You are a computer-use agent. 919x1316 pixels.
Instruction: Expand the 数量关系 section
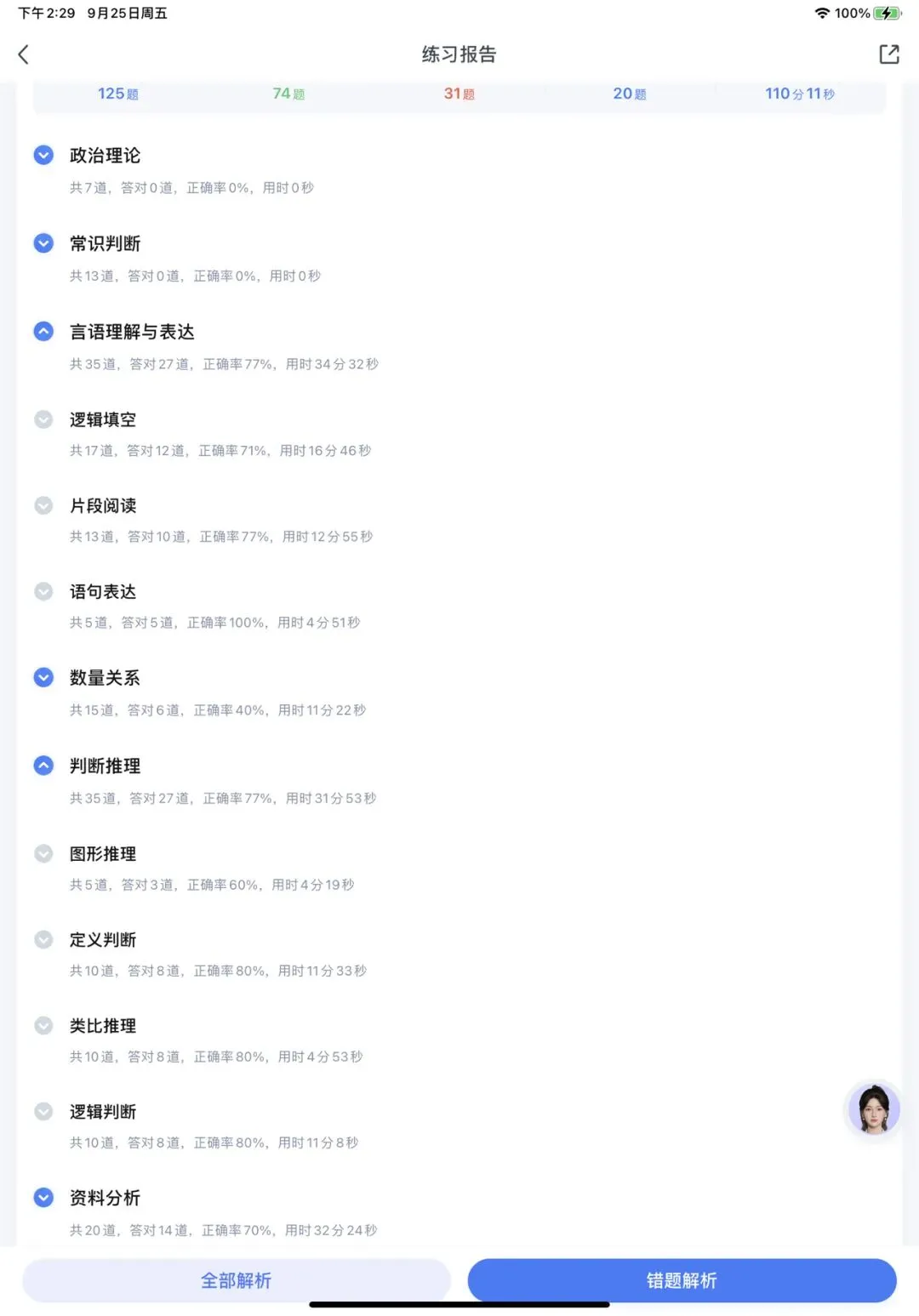click(43, 677)
